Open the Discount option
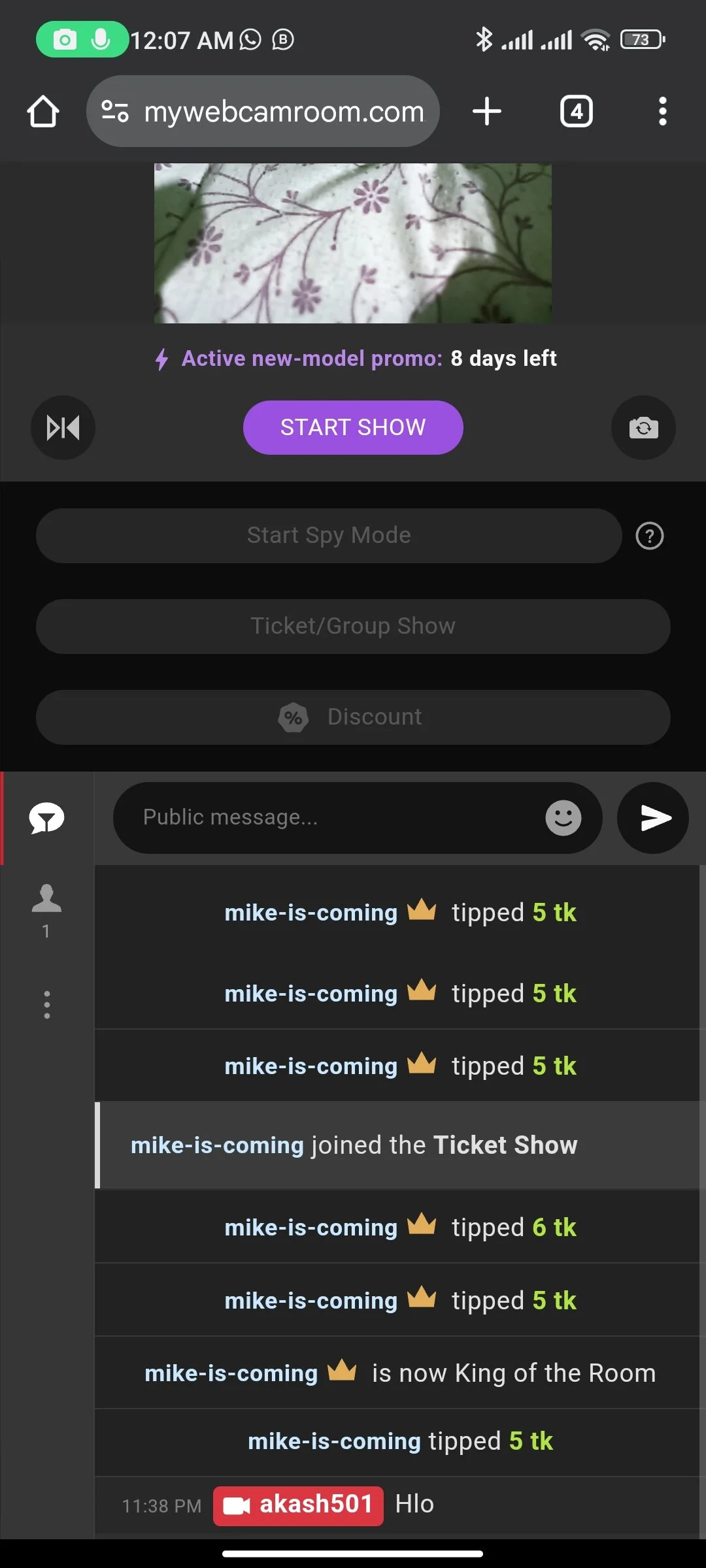 click(353, 717)
